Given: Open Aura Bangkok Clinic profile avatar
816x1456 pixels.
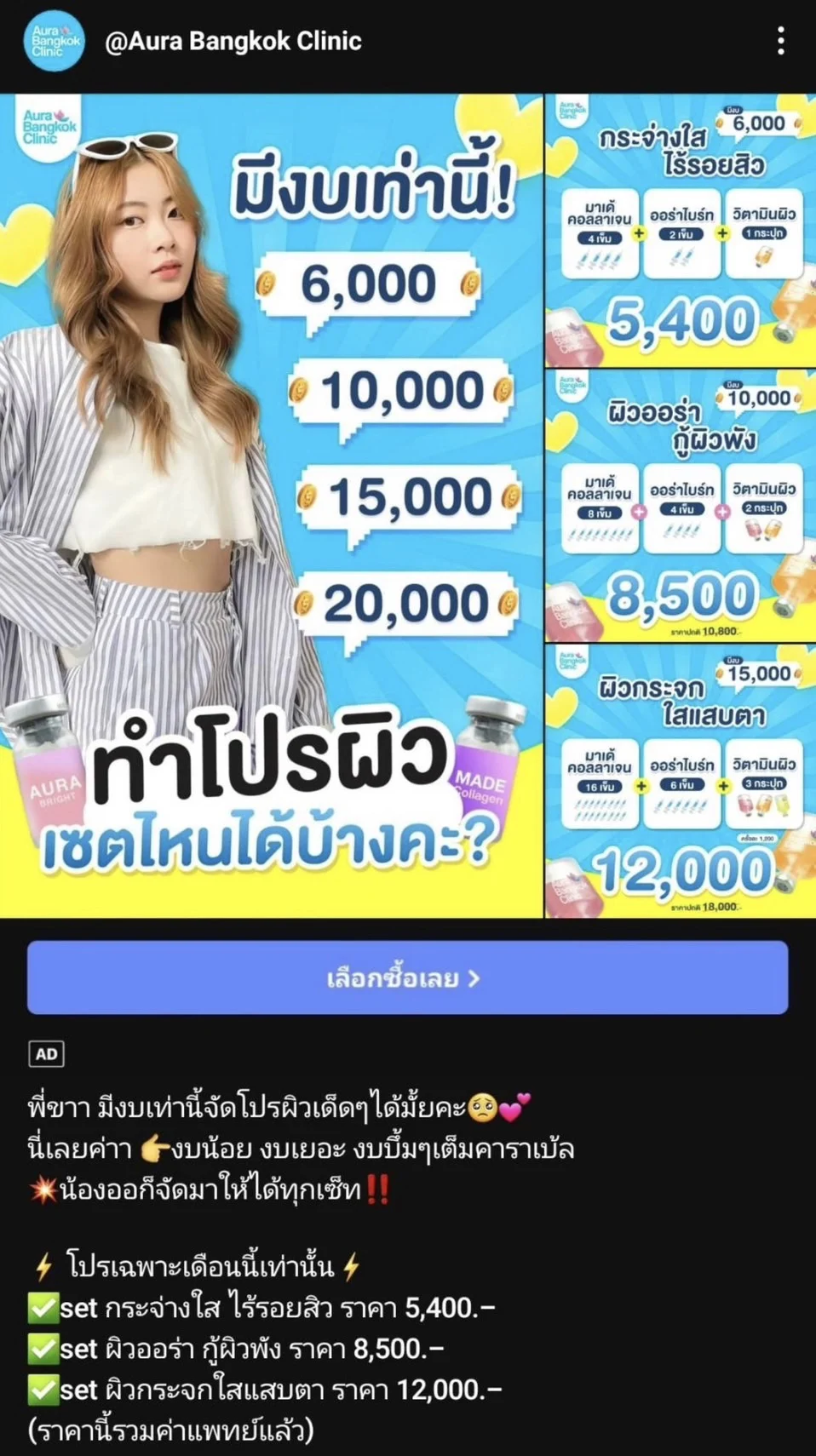Looking at the screenshot, I should 54,41.
